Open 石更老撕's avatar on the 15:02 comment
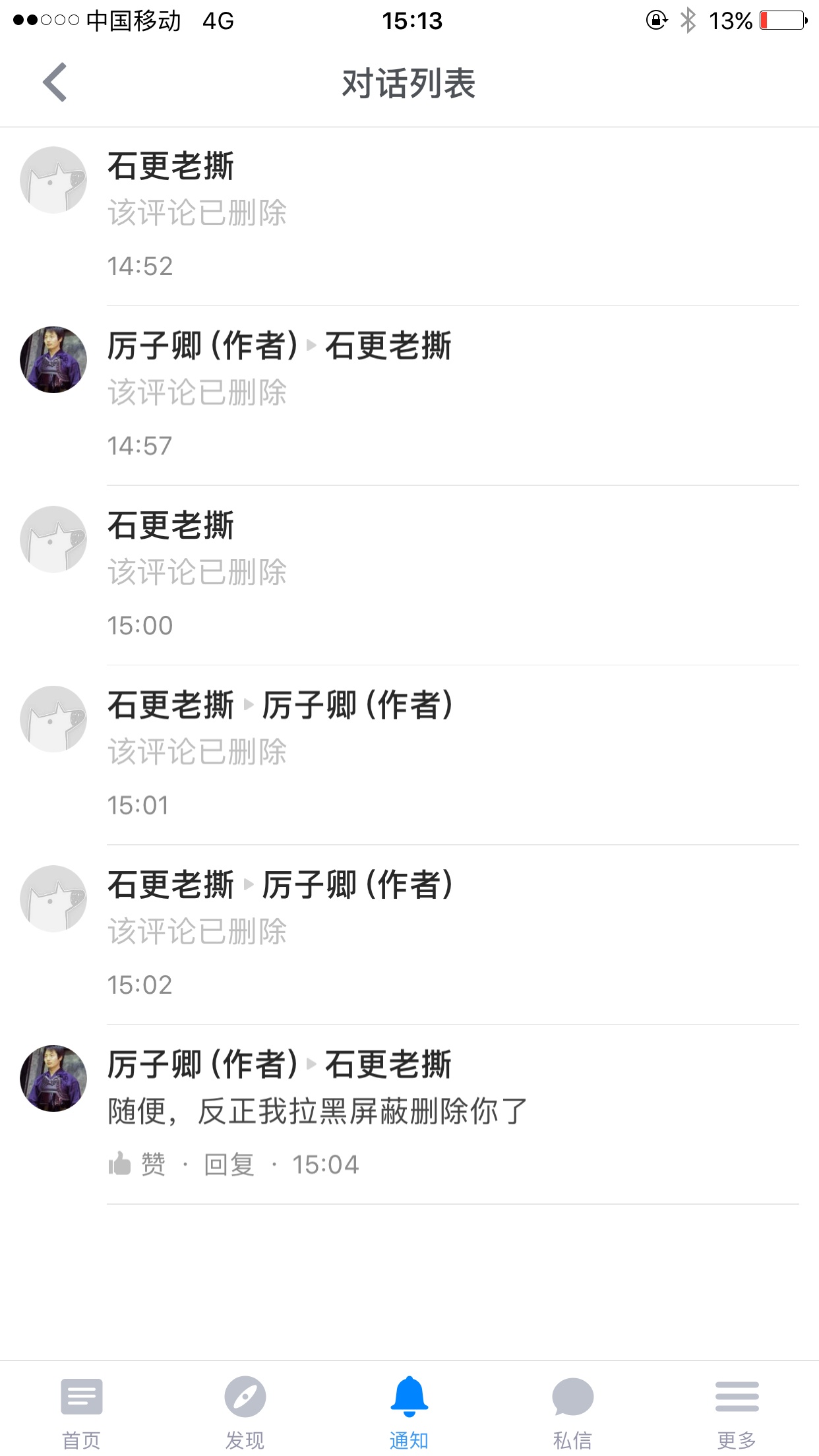This screenshot has width=819, height=1456. [x=53, y=898]
